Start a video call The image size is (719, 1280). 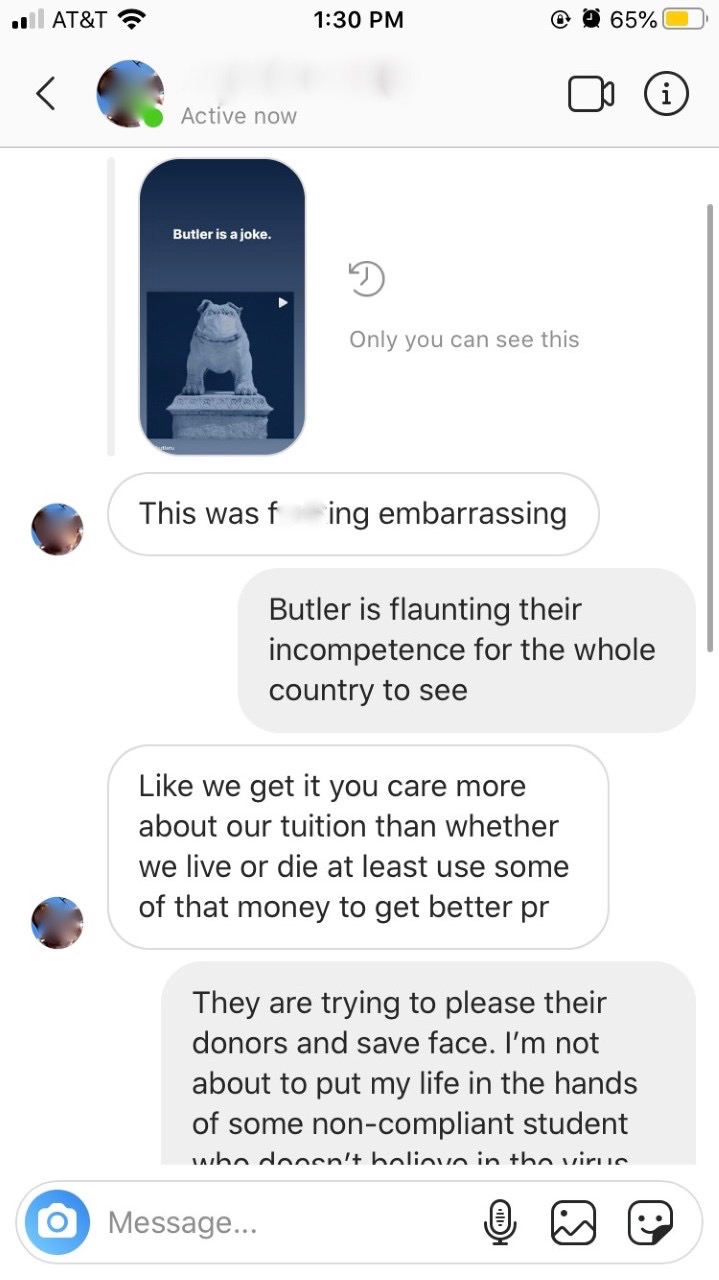point(590,94)
